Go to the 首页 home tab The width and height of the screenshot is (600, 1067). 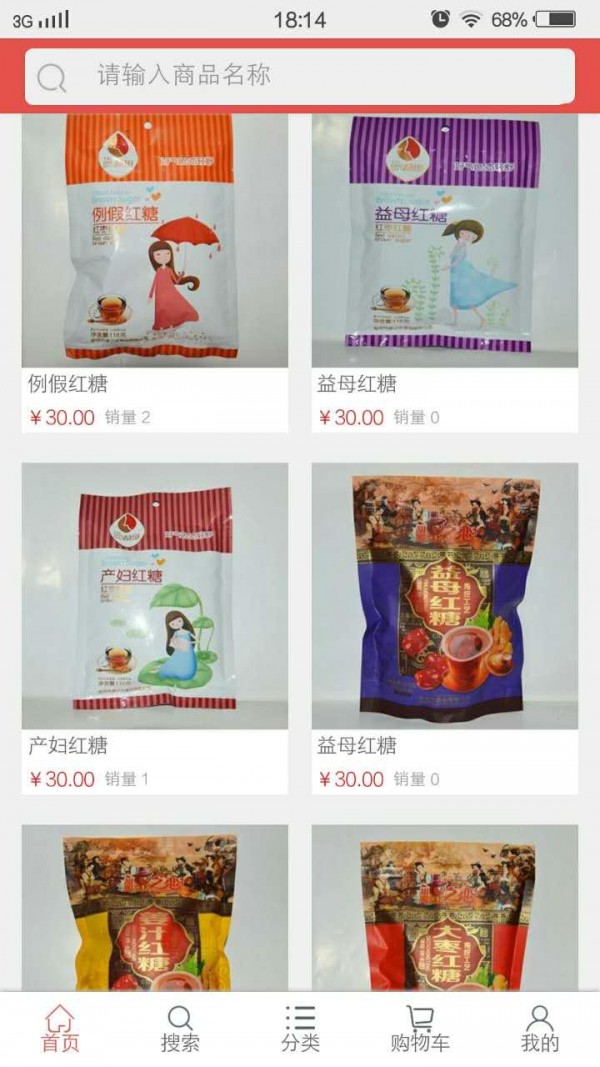60,1029
